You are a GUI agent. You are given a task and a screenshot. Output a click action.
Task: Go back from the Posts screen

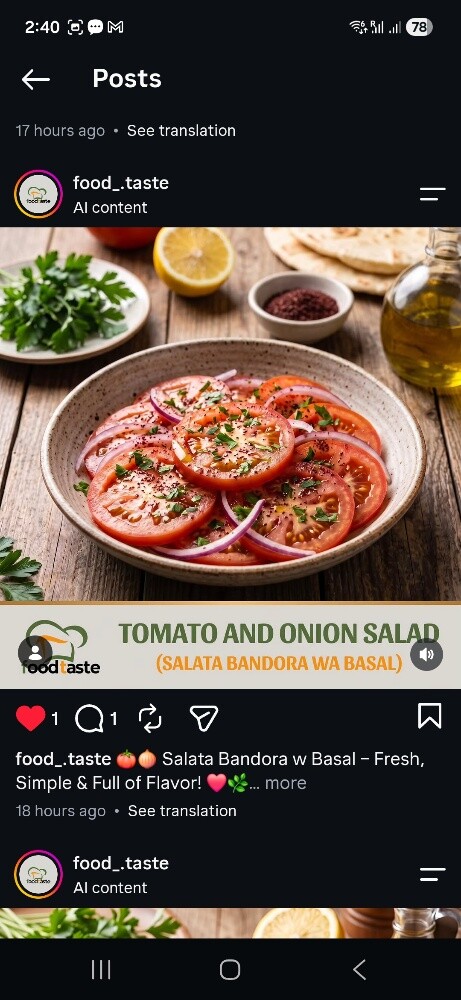point(36,79)
